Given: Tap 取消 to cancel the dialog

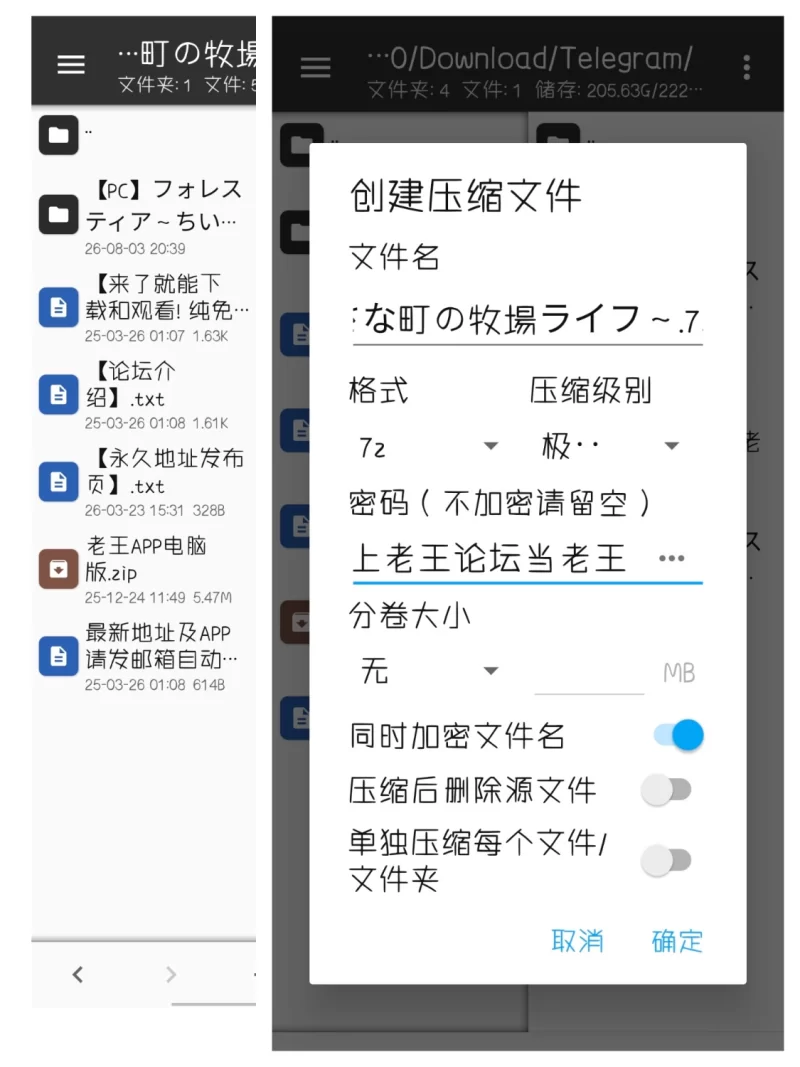Looking at the screenshot, I should click(x=578, y=941).
